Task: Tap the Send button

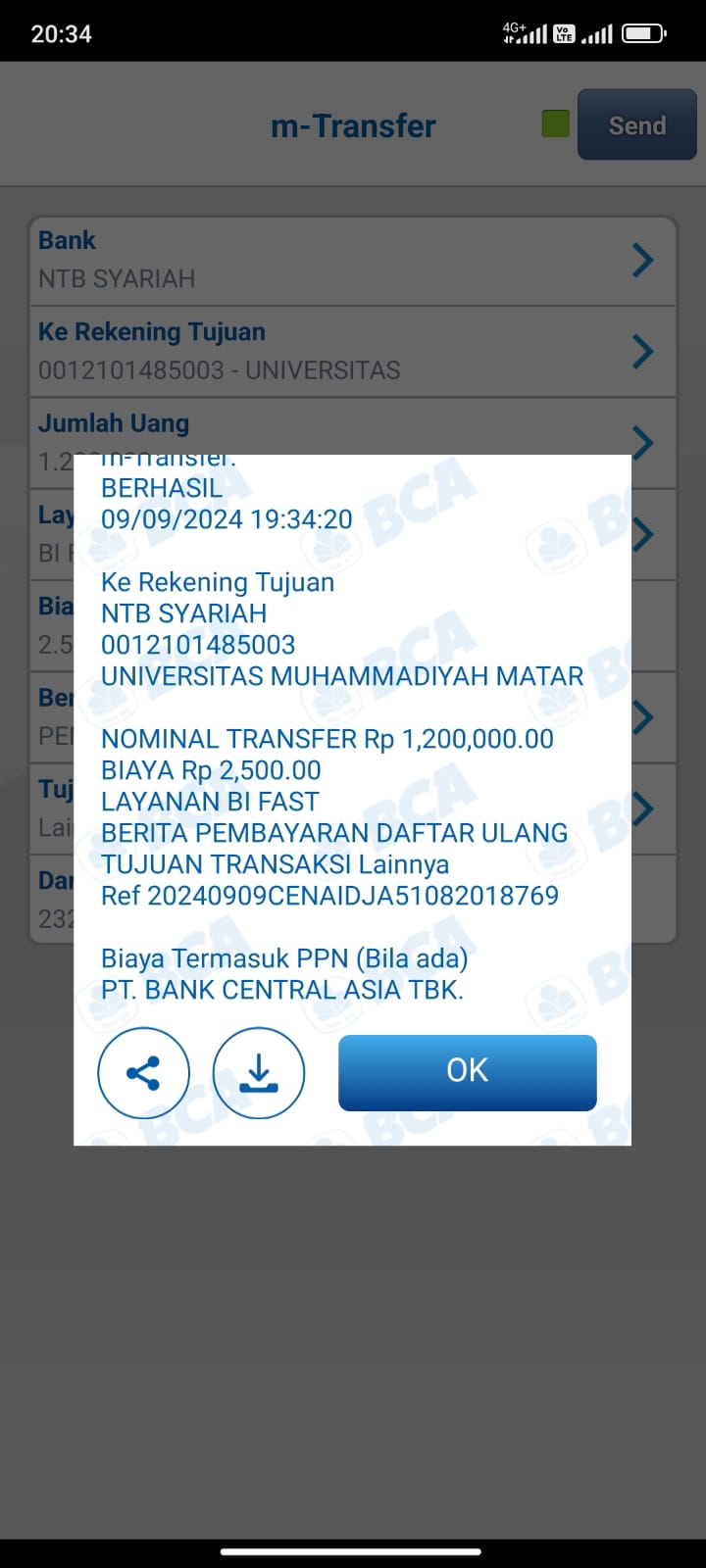Action: tap(636, 125)
